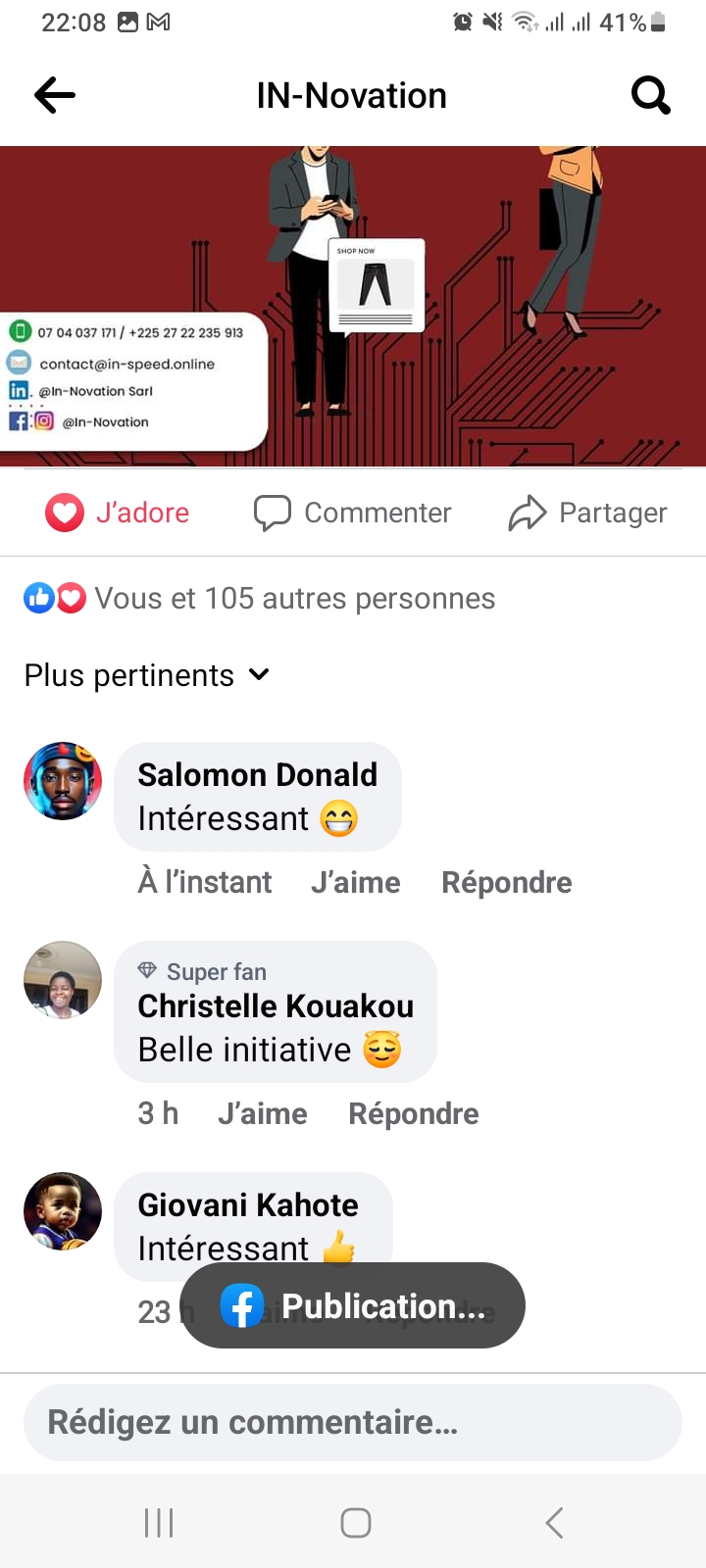Focus the Rédigez un commentaire field
Viewport: 706px width, 1568px height.
(x=352, y=1422)
